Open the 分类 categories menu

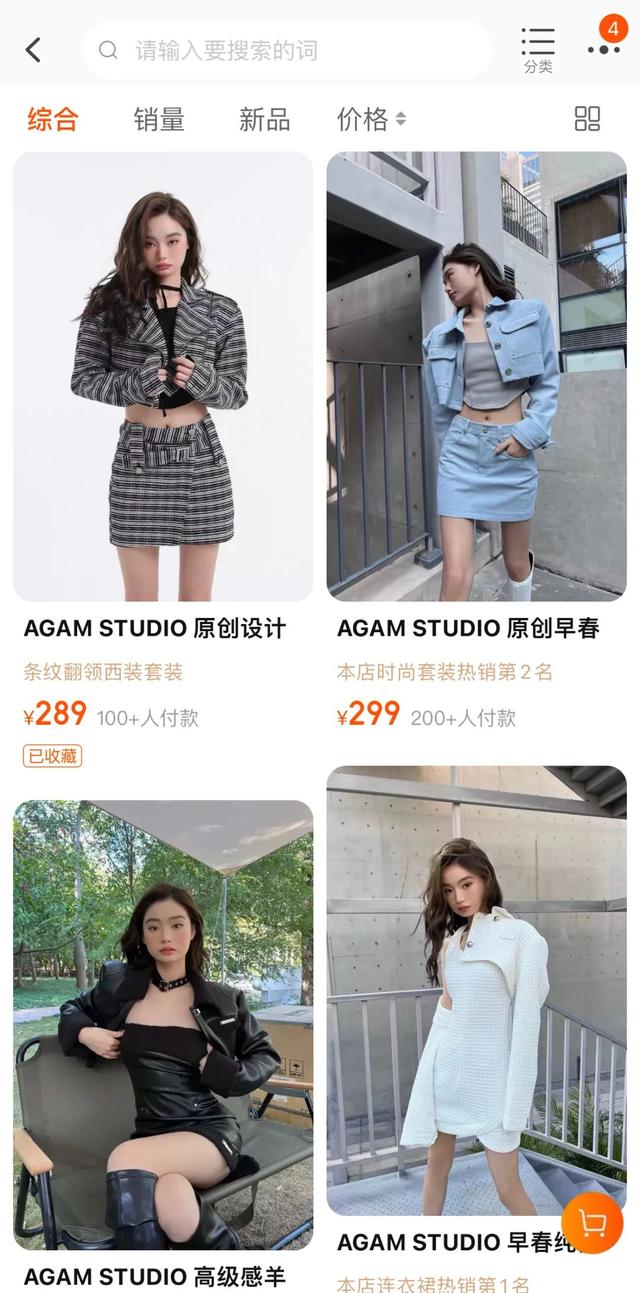tap(537, 49)
